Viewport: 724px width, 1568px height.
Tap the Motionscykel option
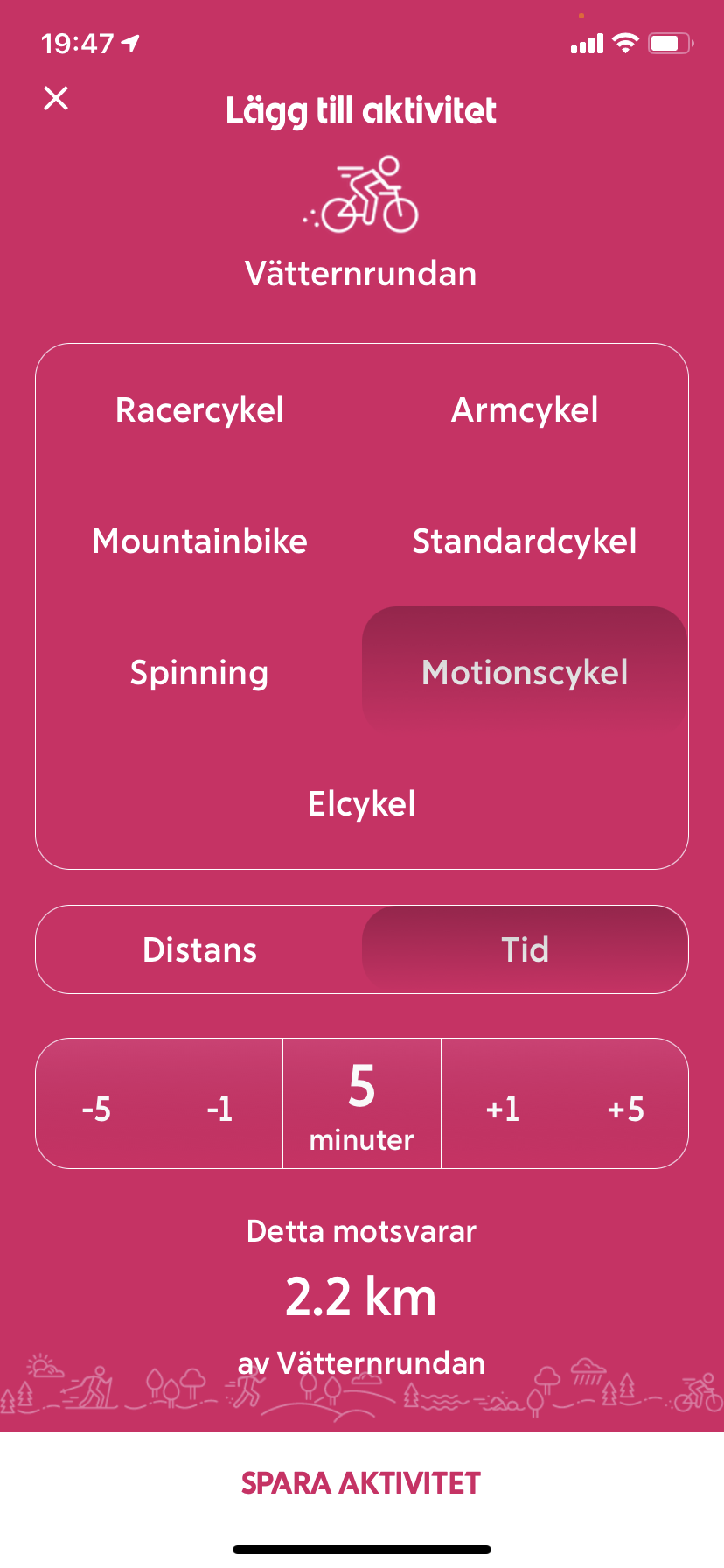coord(525,673)
